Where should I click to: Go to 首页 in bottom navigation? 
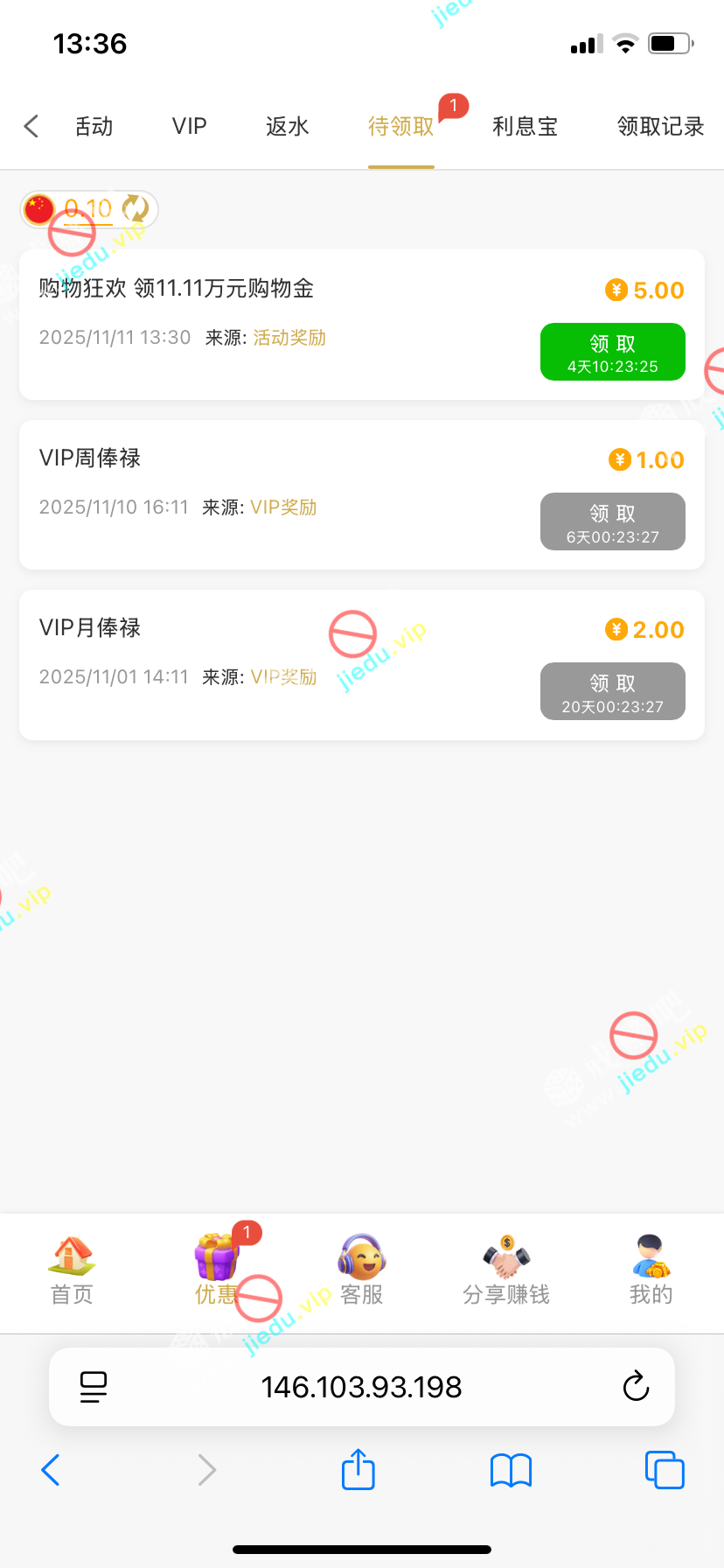(x=72, y=1270)
